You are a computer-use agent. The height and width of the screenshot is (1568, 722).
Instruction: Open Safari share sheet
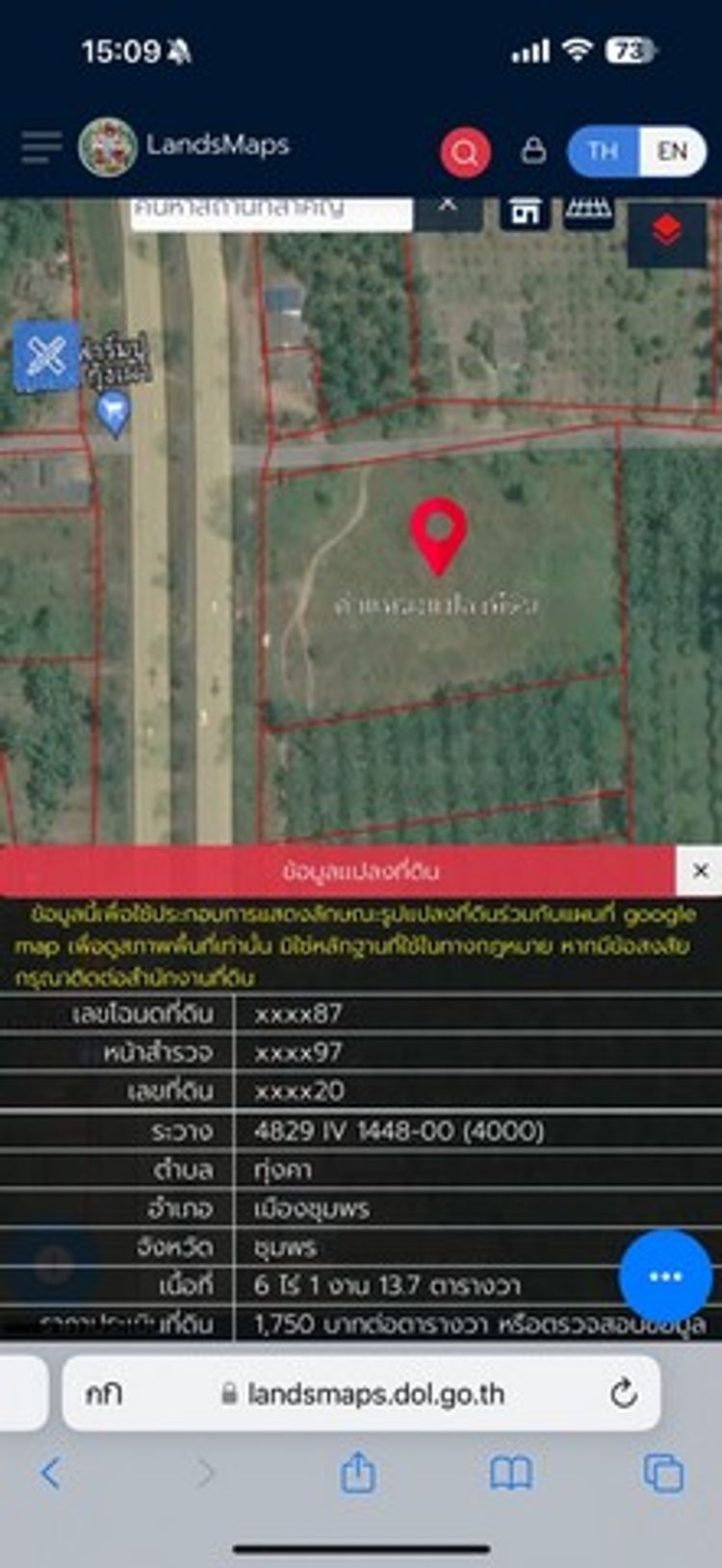(358, 1473)
